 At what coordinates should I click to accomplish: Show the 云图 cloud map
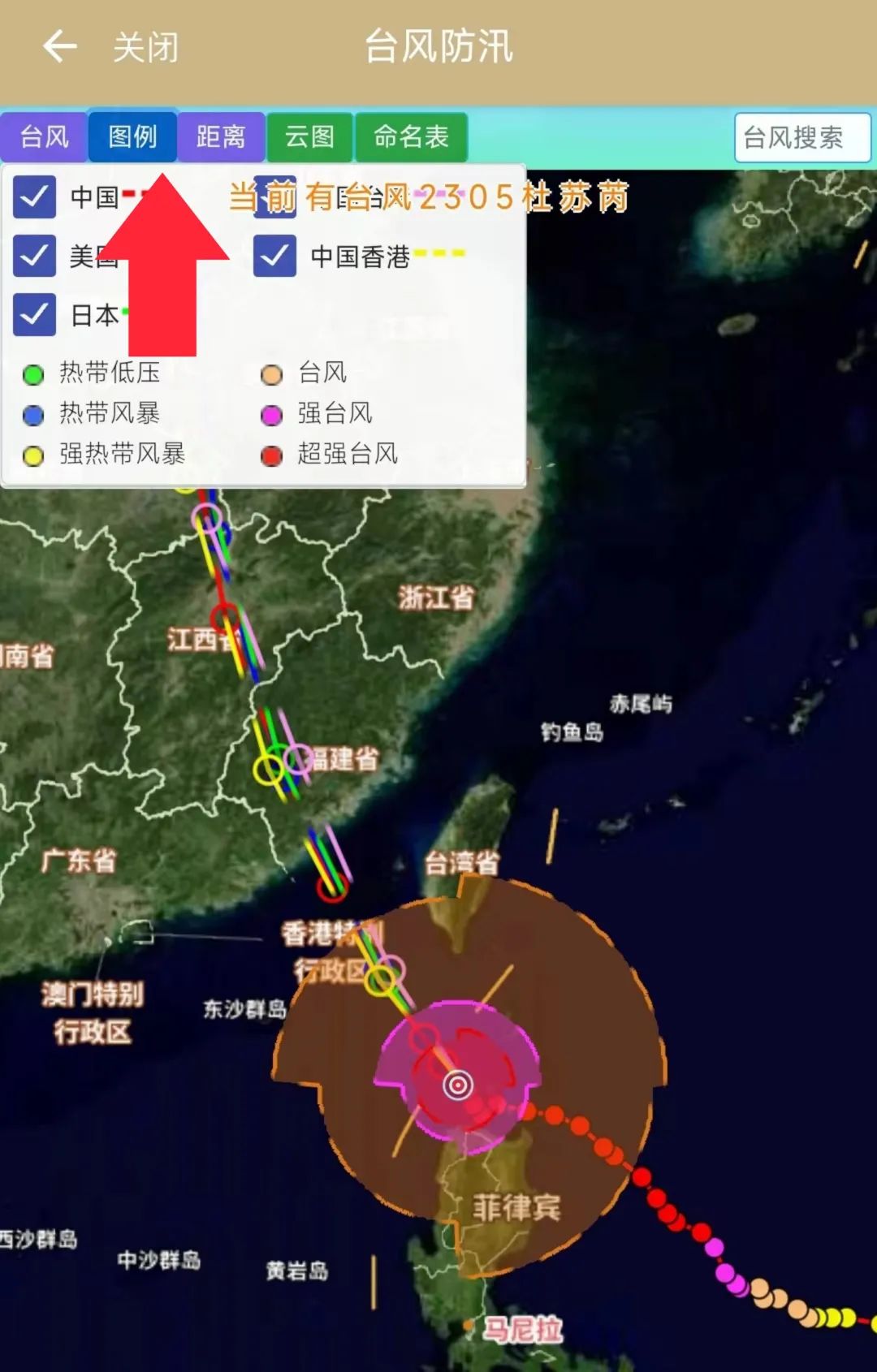(309, 137)
